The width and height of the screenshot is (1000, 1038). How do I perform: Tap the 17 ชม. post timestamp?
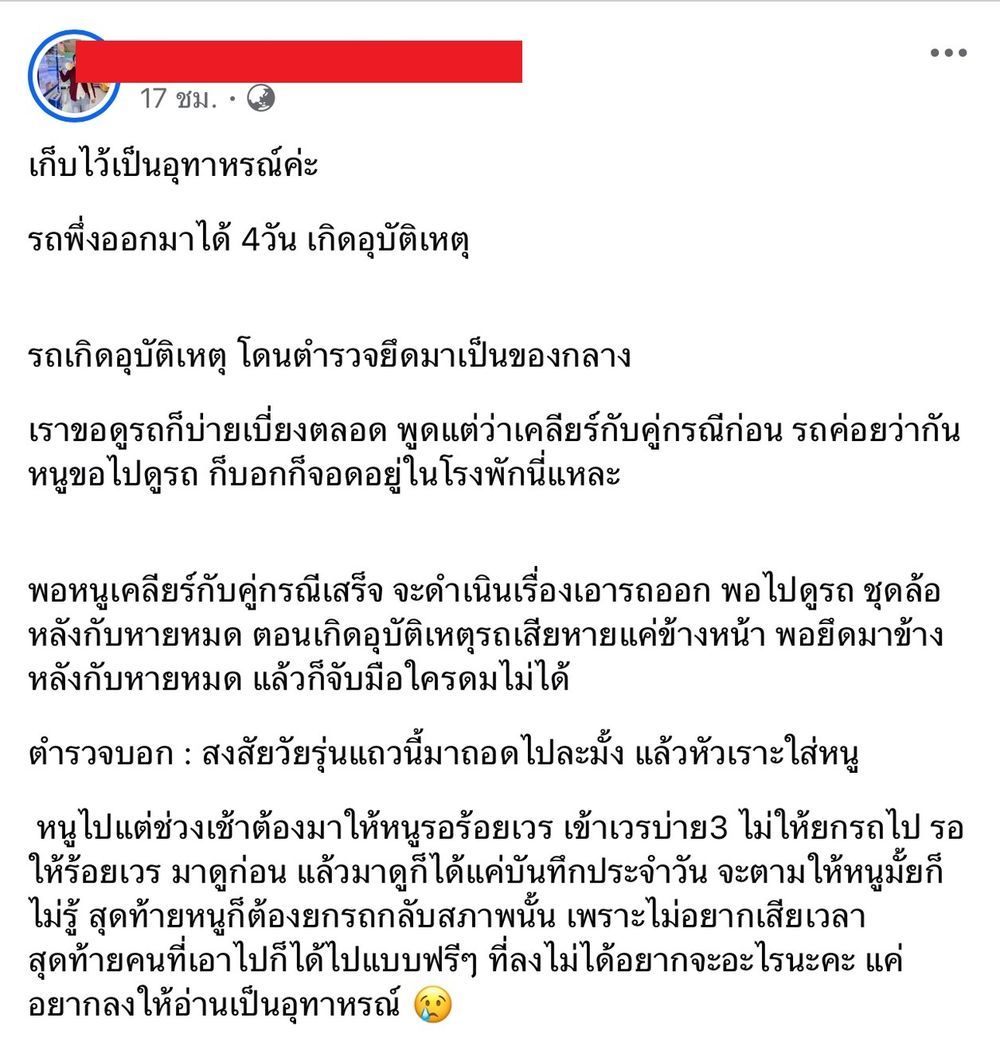tap(178, 99)
